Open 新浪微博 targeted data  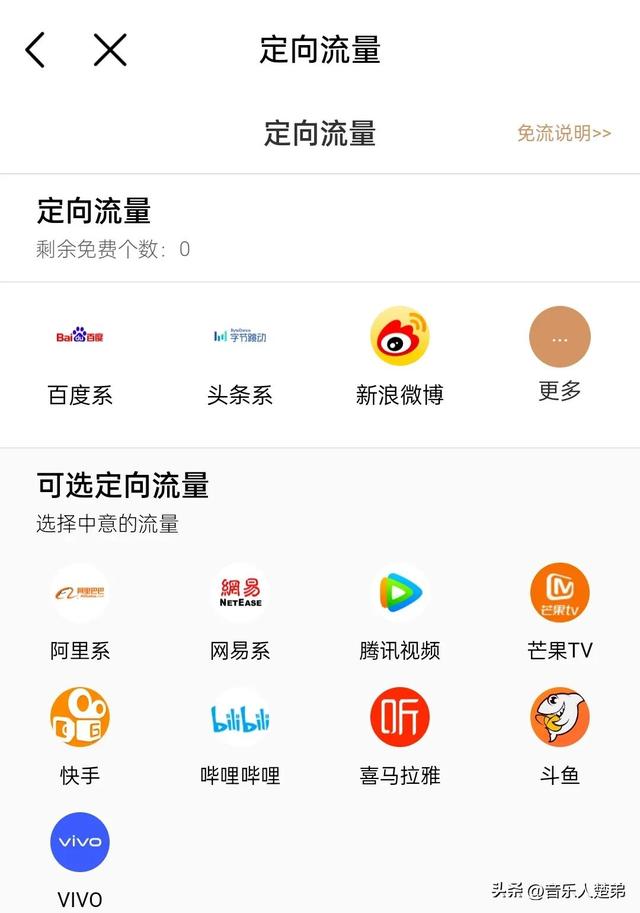[400, 337]
